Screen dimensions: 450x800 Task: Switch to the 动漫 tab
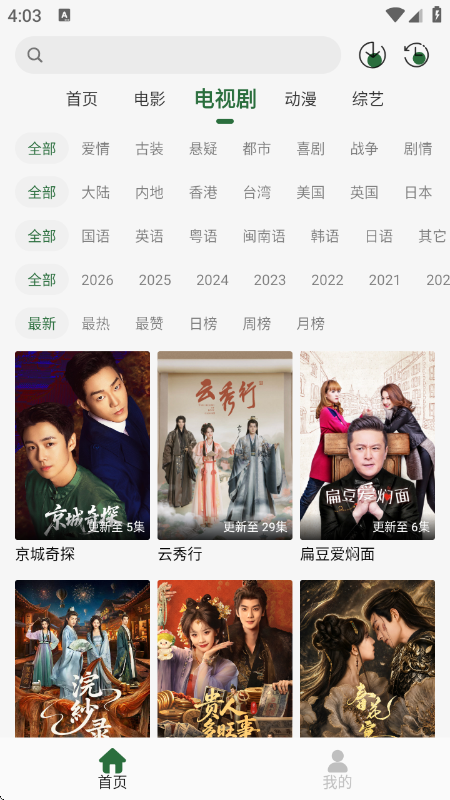tap(301, 99)
